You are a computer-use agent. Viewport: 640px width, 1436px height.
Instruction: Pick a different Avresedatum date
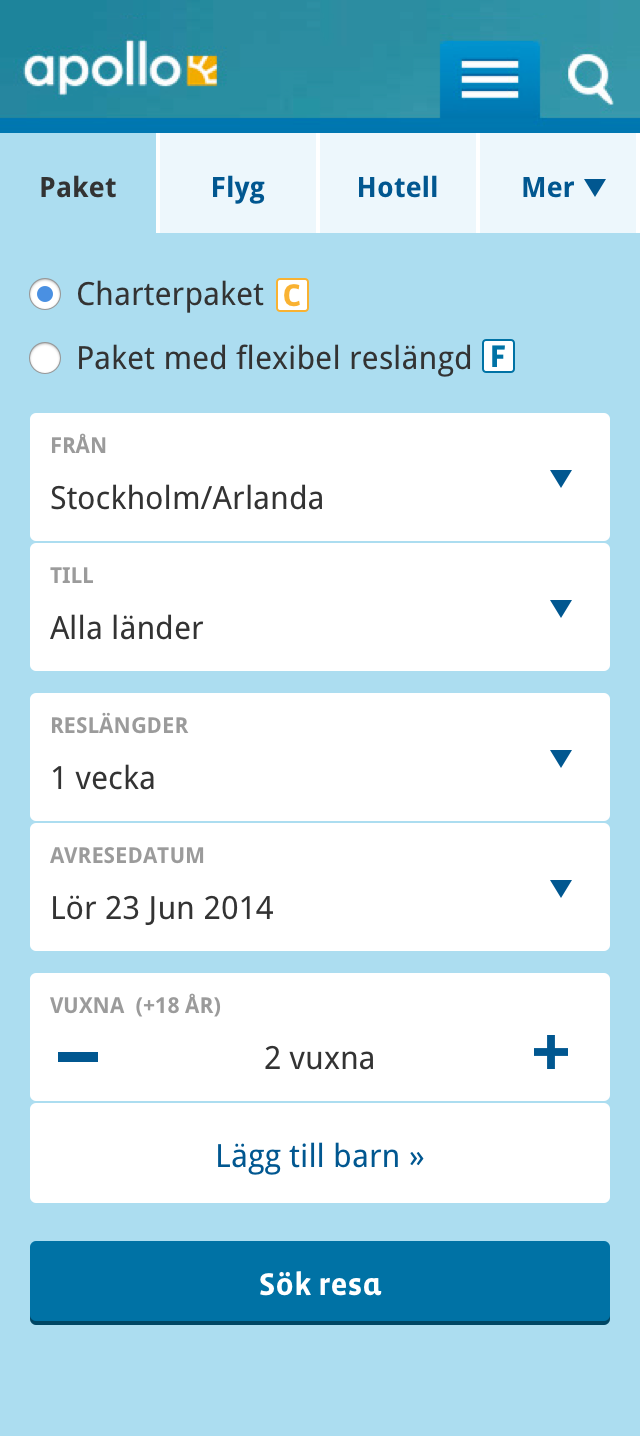[x=320, y=888]
